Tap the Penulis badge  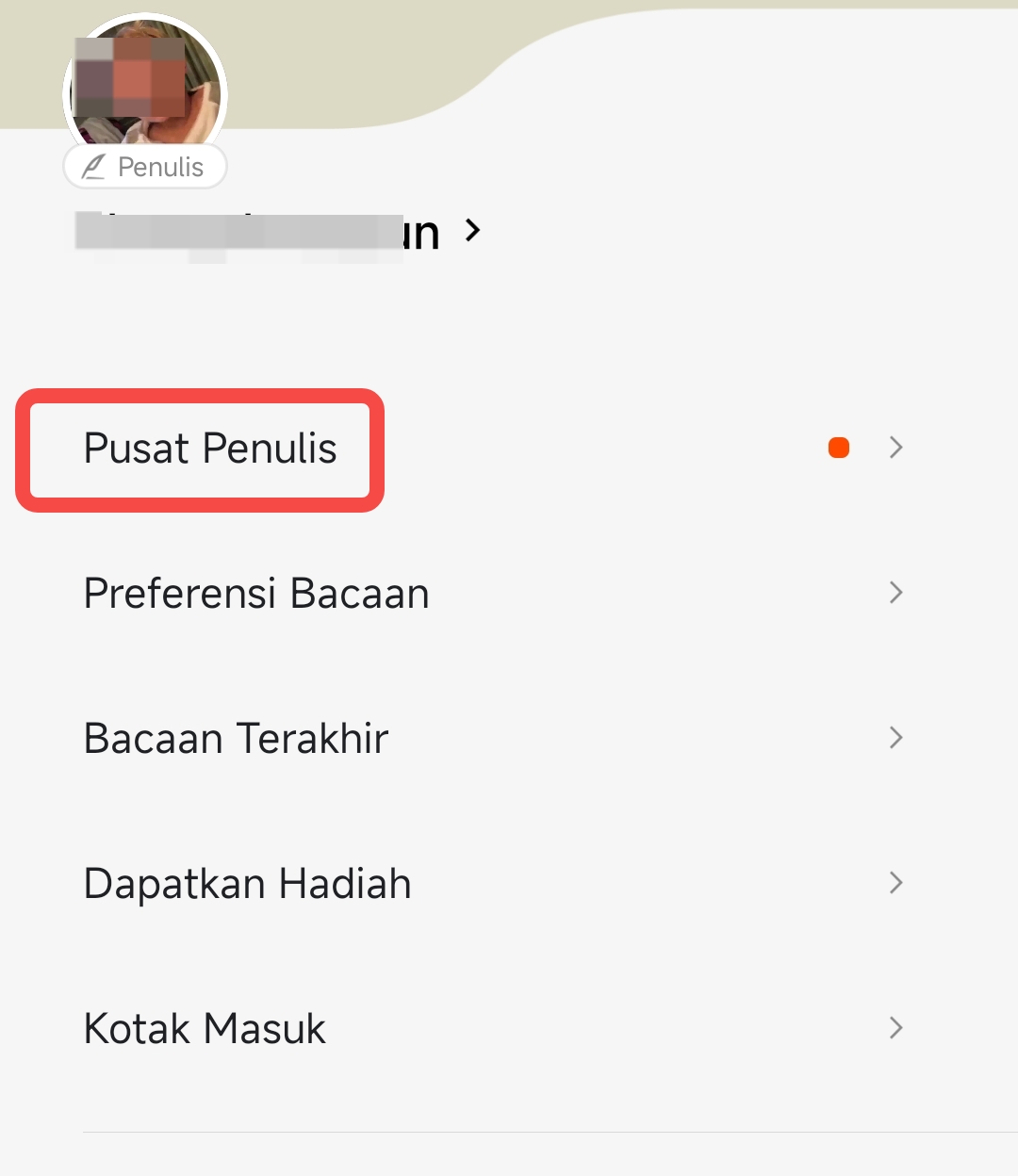coord(145,168)
